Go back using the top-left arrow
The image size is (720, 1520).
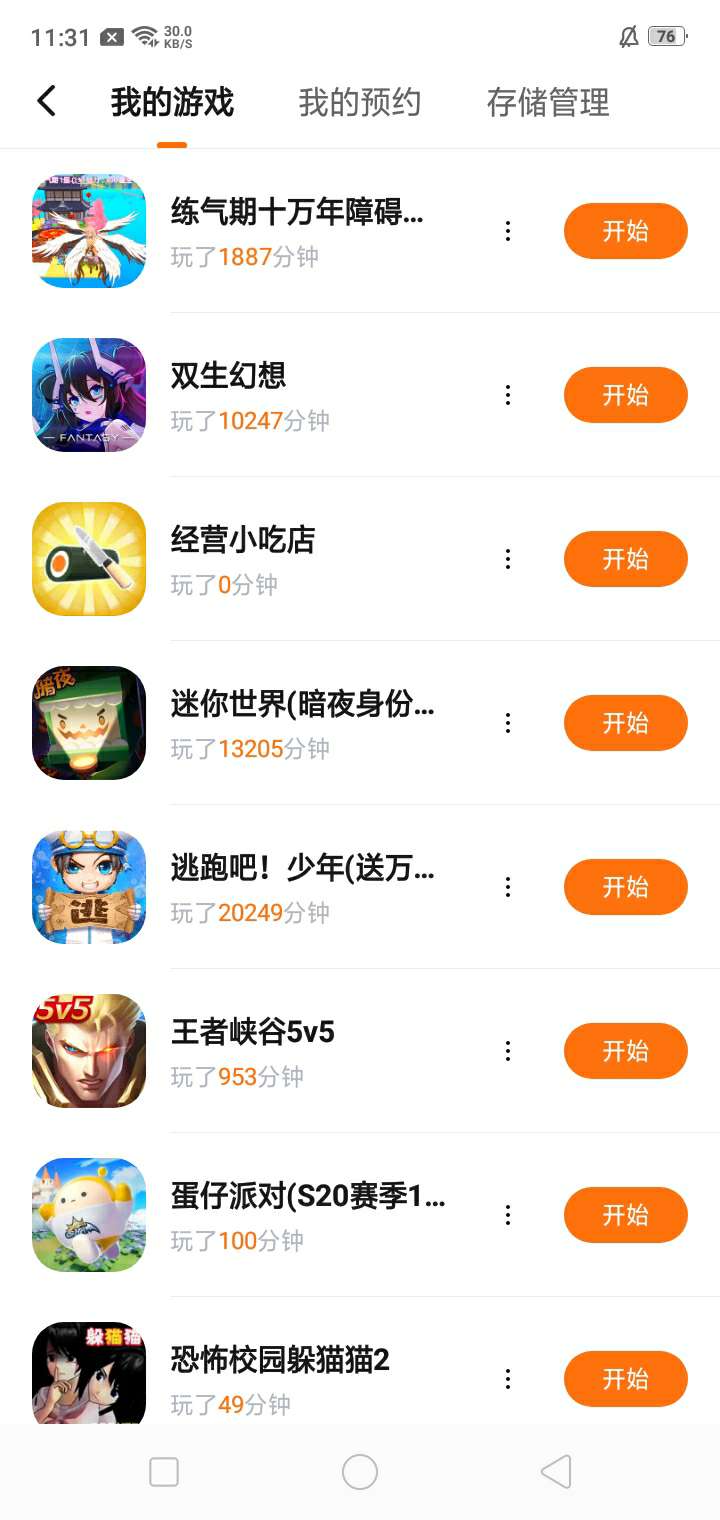pos(46,101)
